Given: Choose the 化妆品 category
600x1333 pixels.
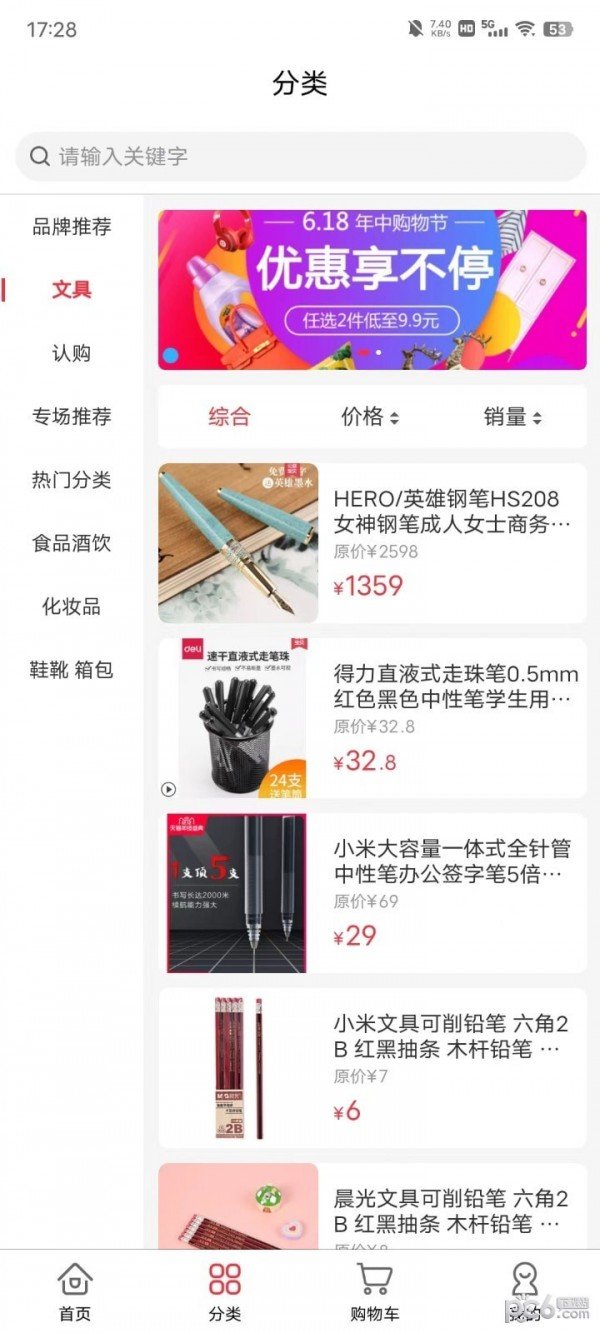Looking at the screenshot, I should [x=71, y=607].
